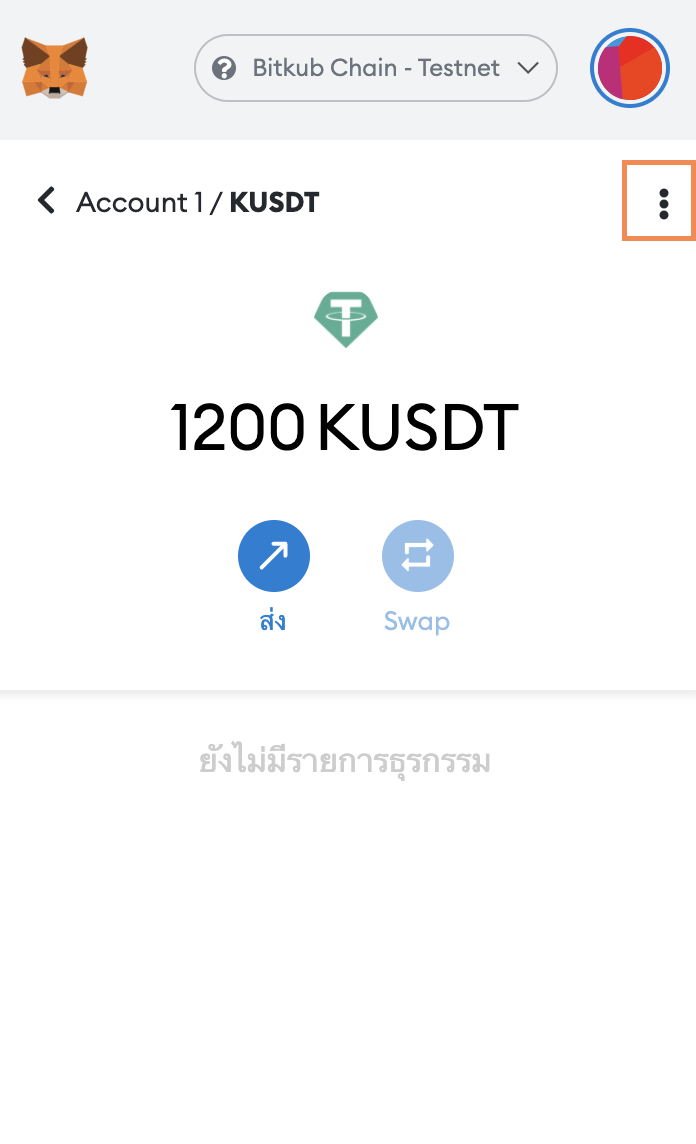696x1144 pixels.
Task: Tap the Swap button
Action: (417, 556)
